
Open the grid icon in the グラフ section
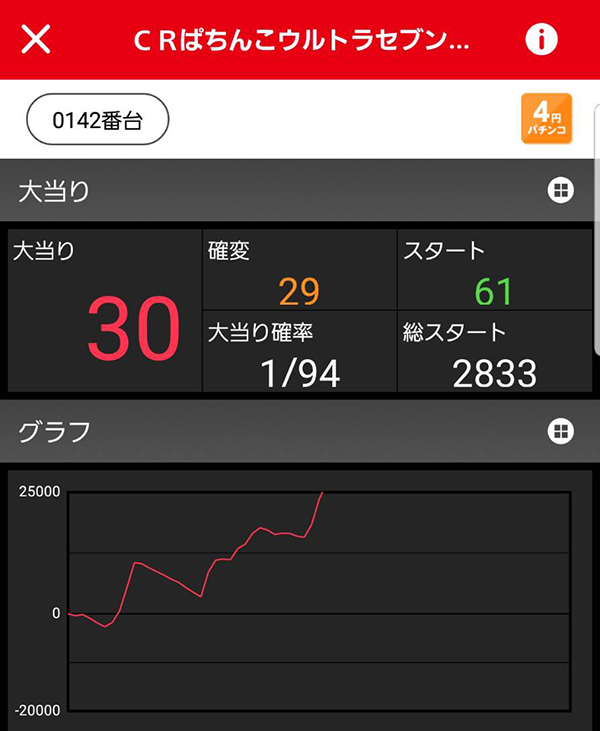pos(560,431)
